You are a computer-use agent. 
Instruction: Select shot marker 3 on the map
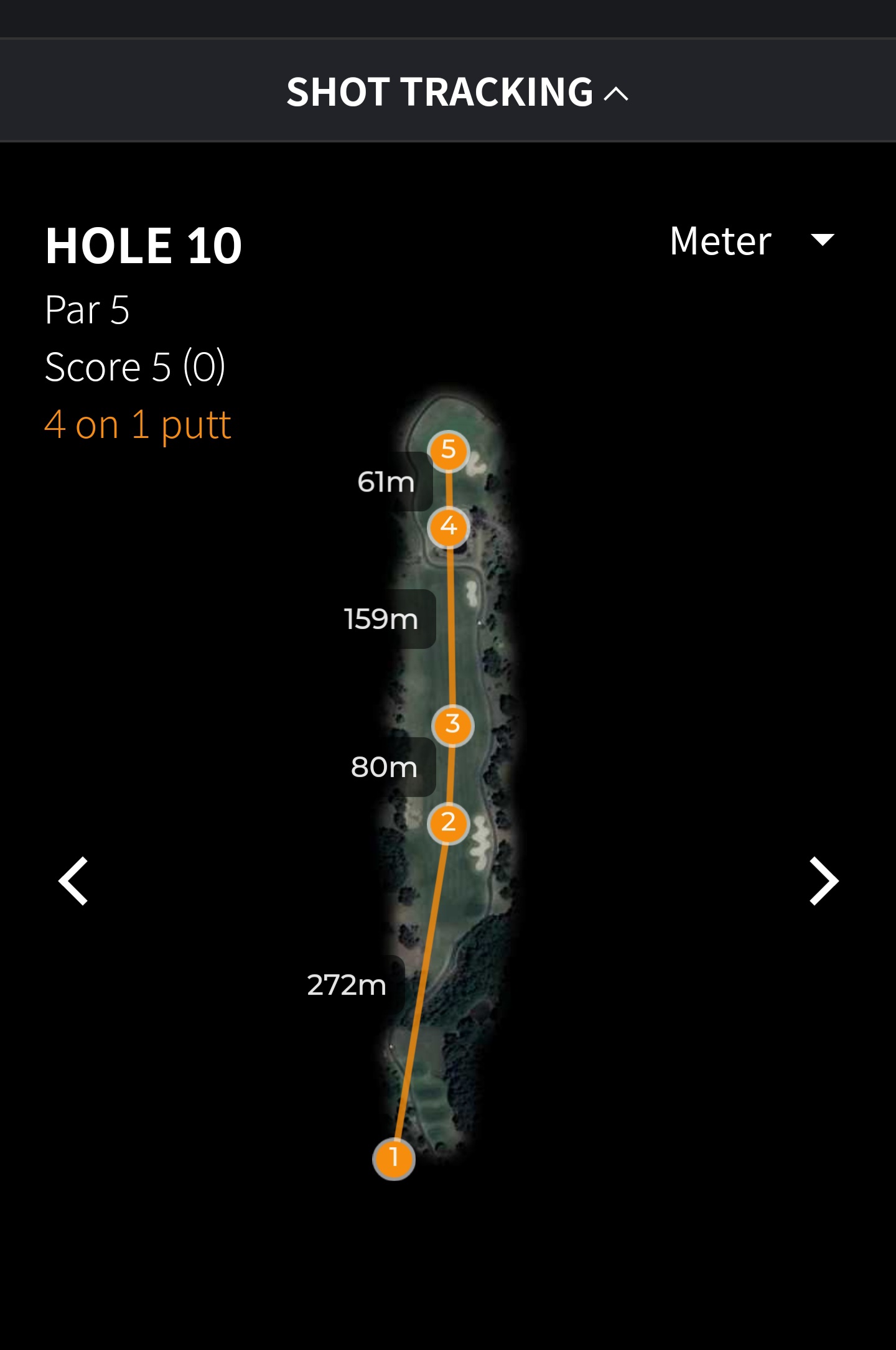point(452,725)
